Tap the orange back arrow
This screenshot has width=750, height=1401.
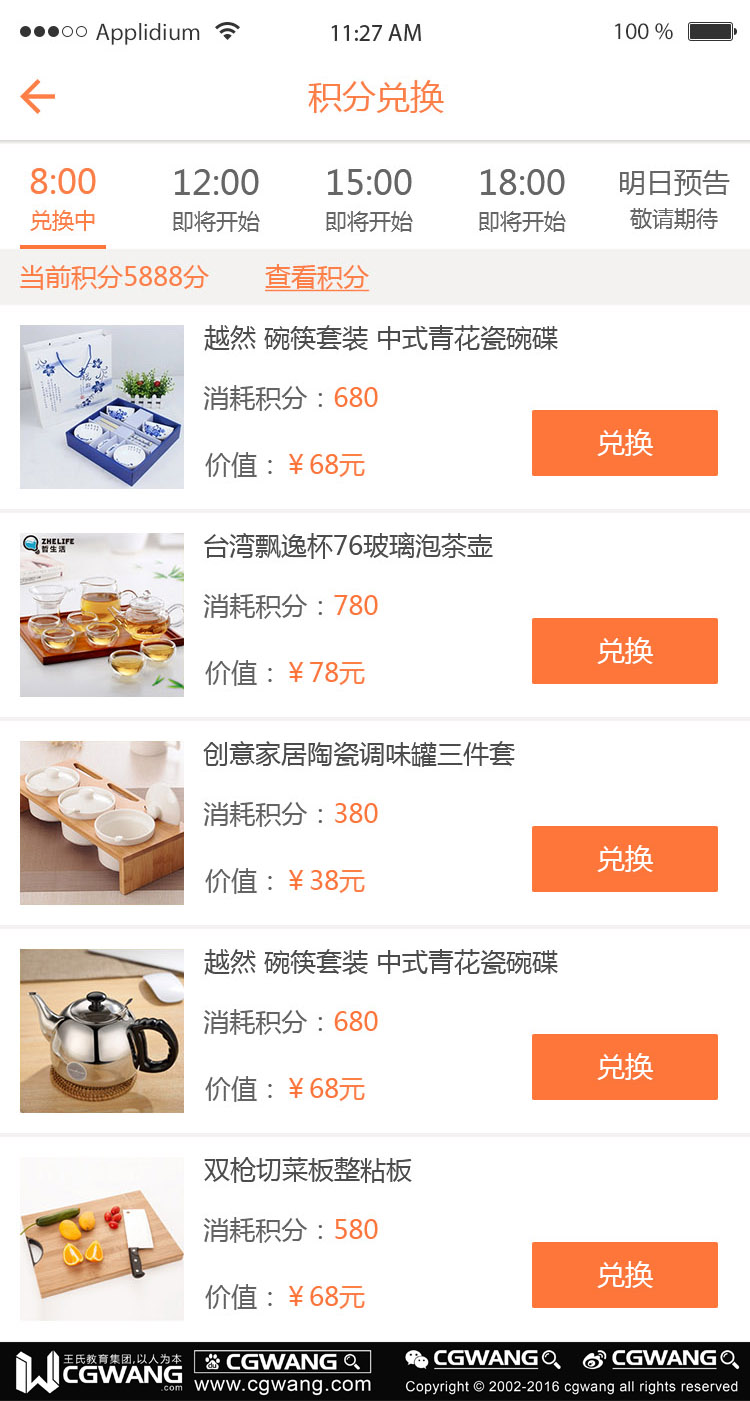[38, 96]
